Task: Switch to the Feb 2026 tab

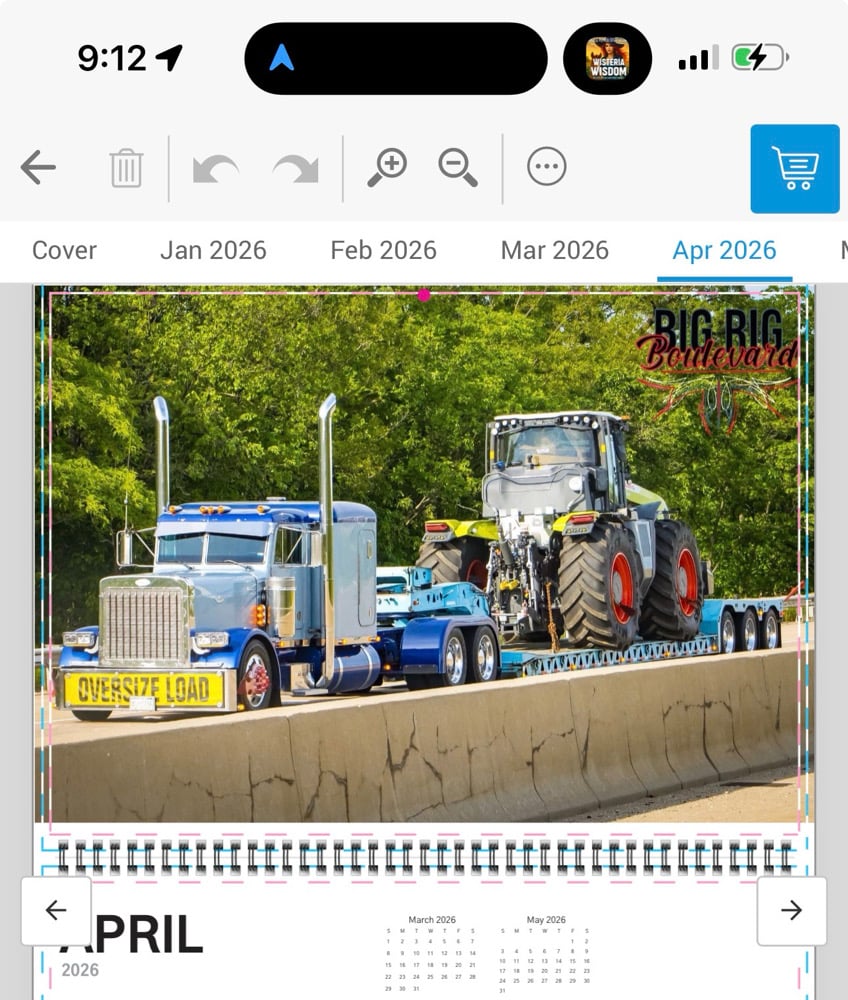Action: coord(383,250)
